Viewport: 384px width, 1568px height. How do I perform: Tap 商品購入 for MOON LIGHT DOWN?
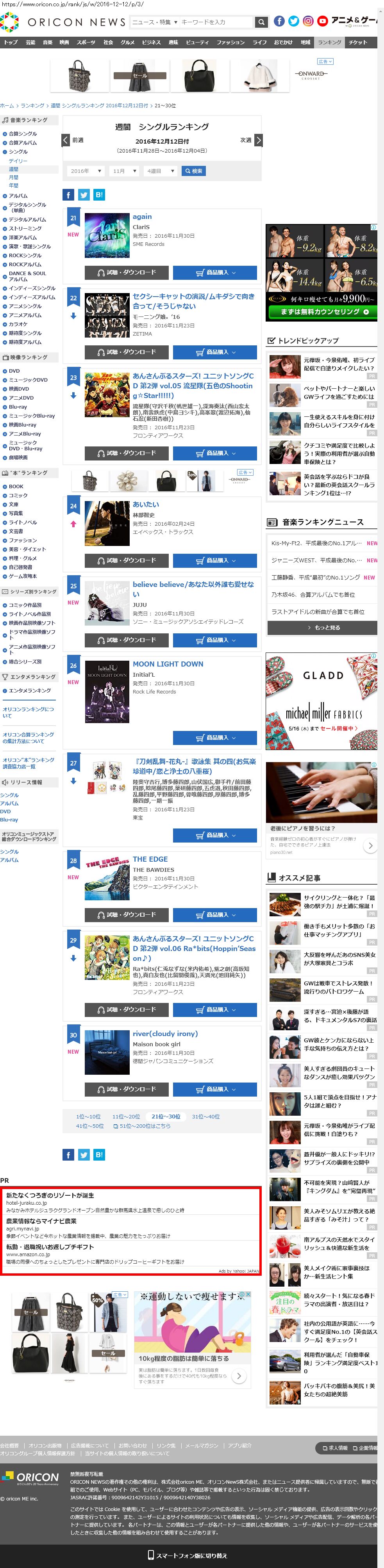pos(214,737)
